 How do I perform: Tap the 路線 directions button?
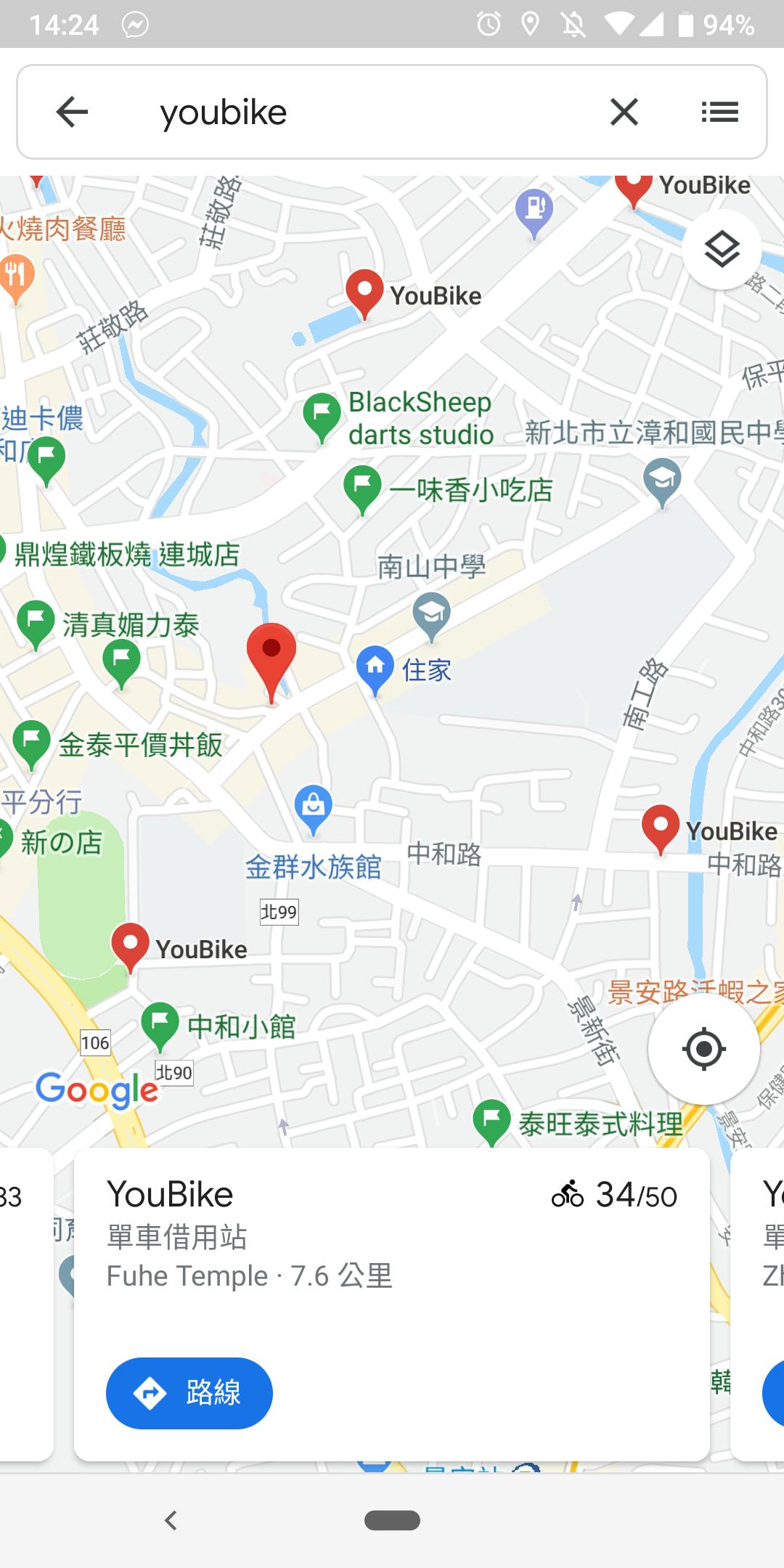click(x=189, y=1393)
